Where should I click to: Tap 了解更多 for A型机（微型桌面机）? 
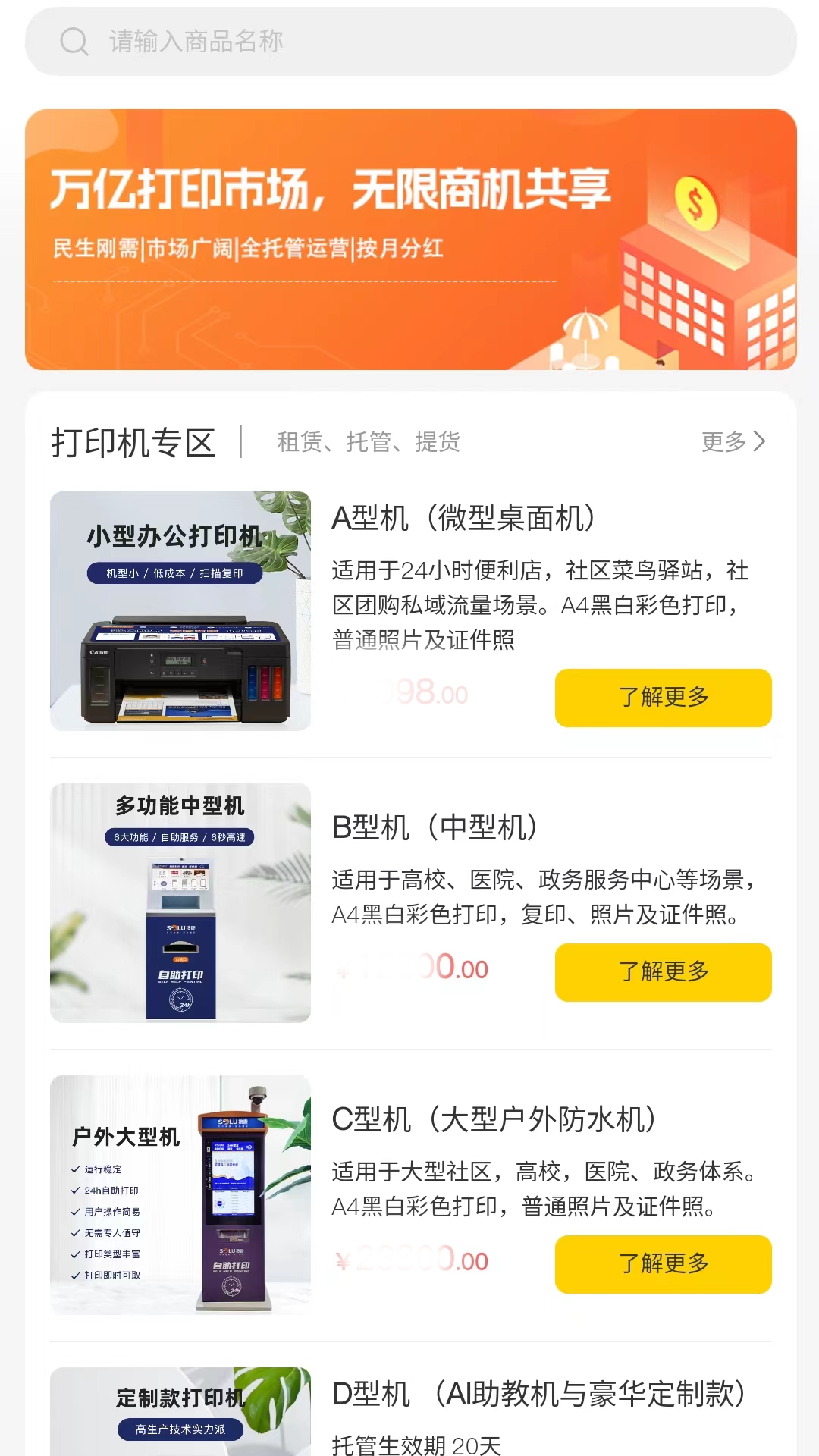[663, 698]
